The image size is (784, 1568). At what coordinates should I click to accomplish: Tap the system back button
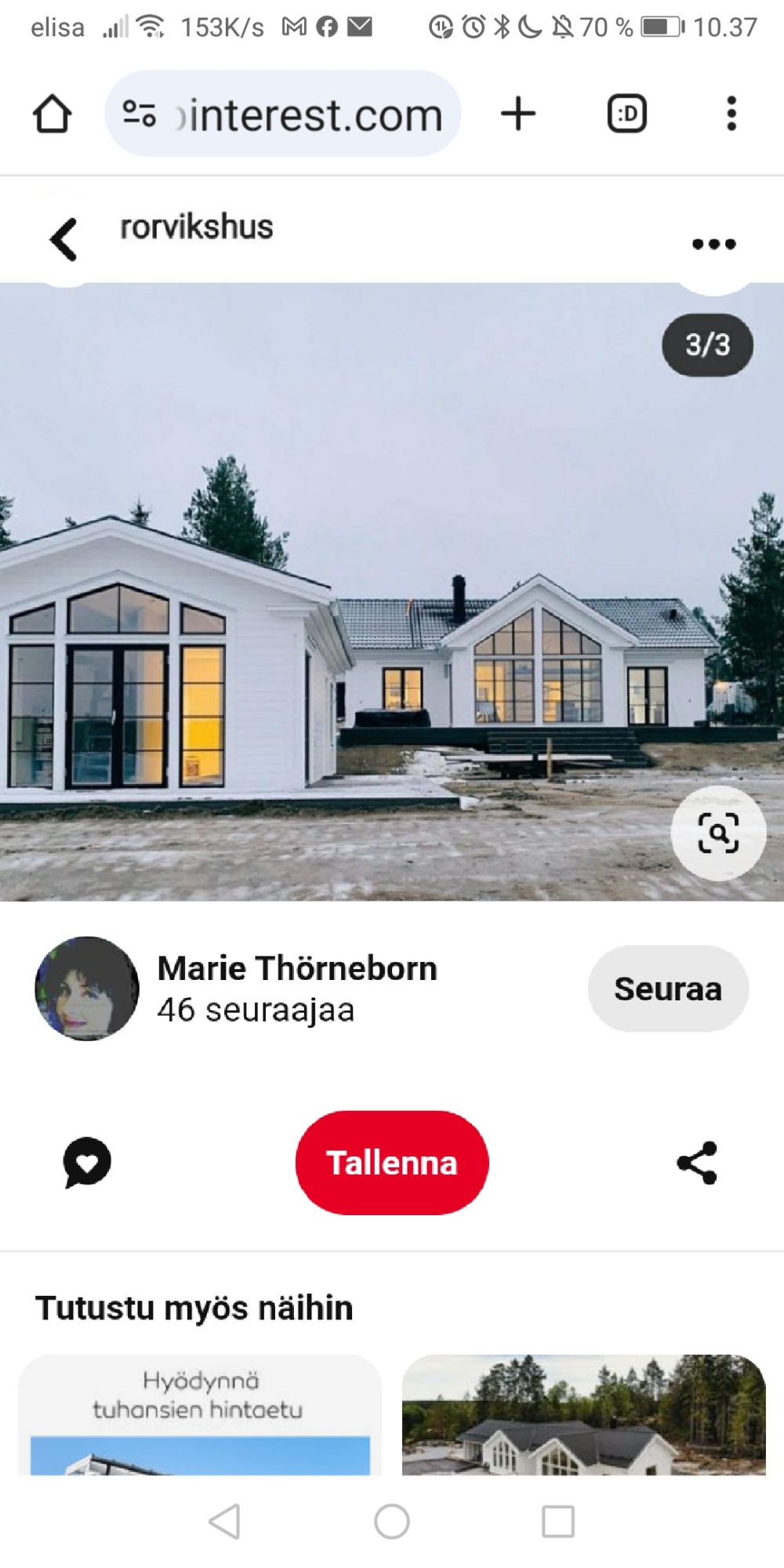coord(225,1521)
